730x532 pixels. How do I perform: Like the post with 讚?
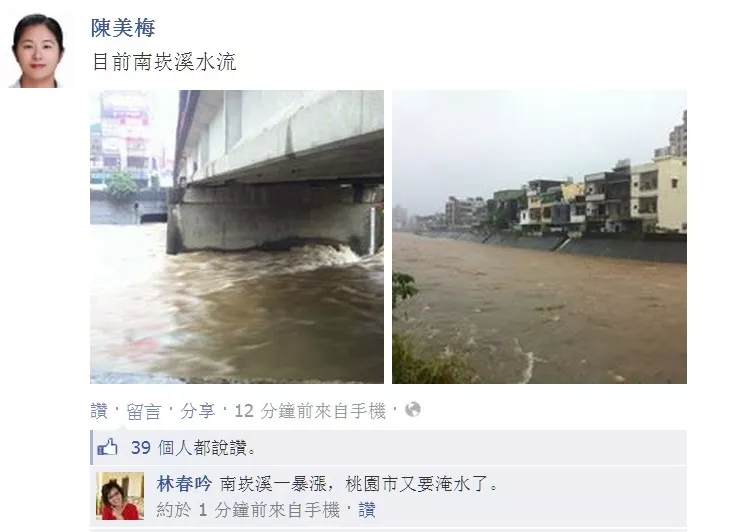point(98,411)
